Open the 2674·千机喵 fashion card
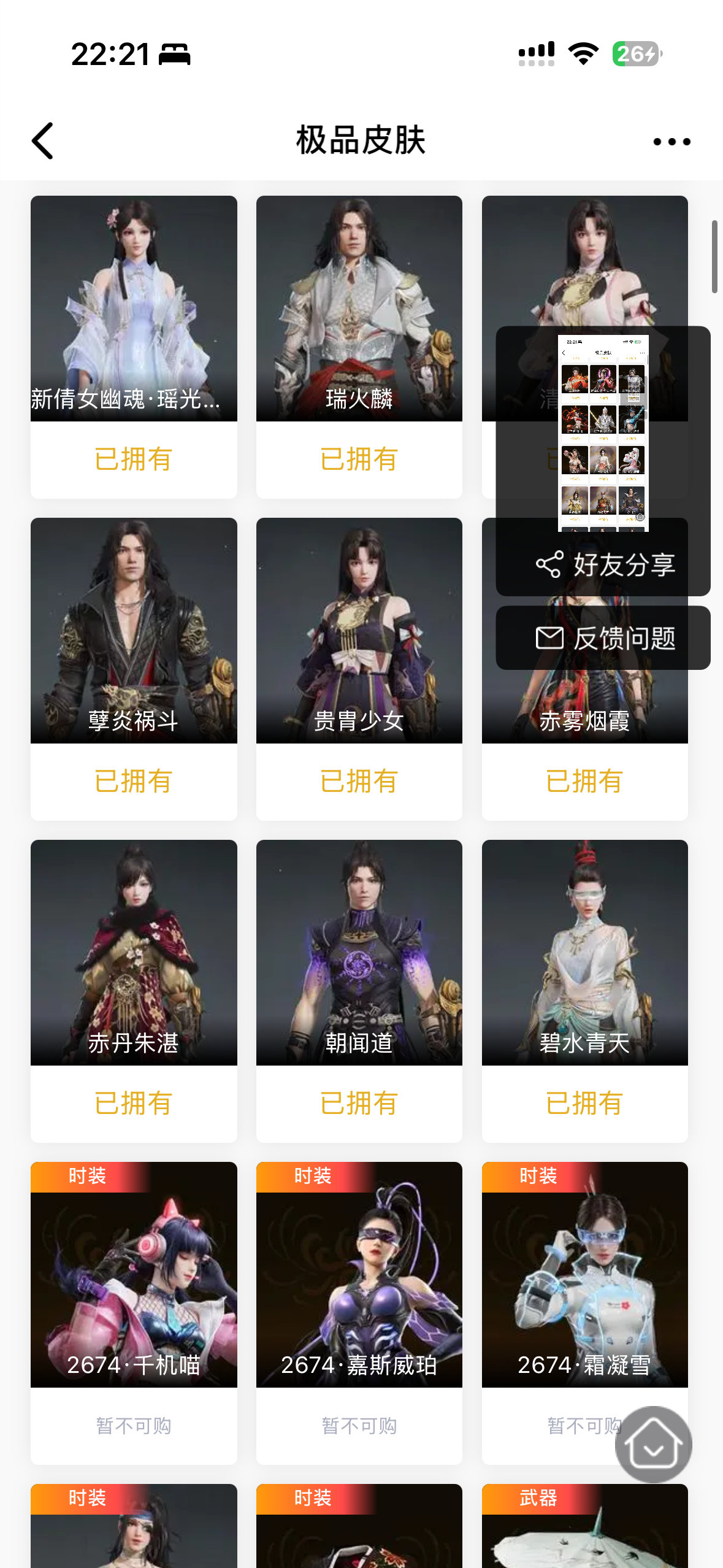Screen dimensions: 723x1568 coord(134,1275)
